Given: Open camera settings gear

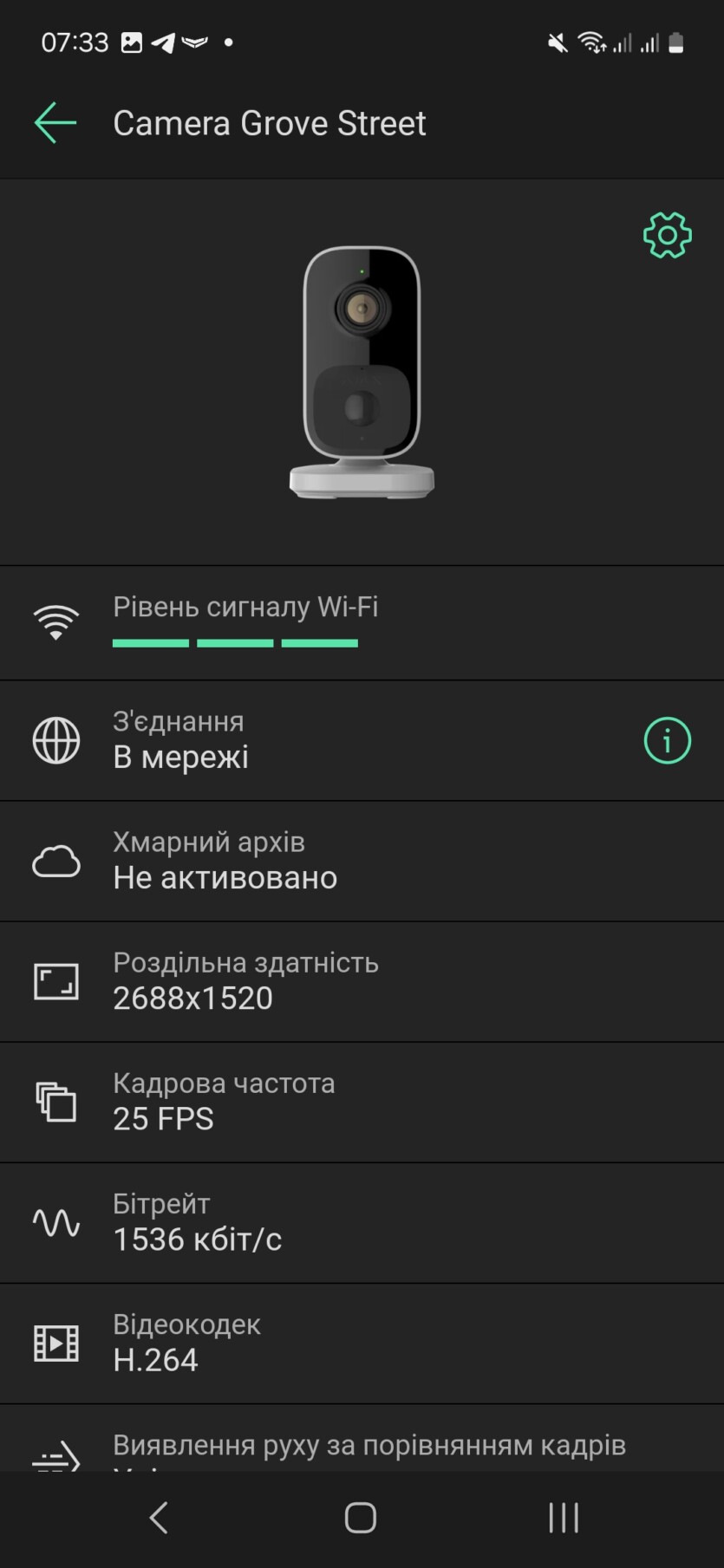Looking at the screenshot, I should point(667,235).
